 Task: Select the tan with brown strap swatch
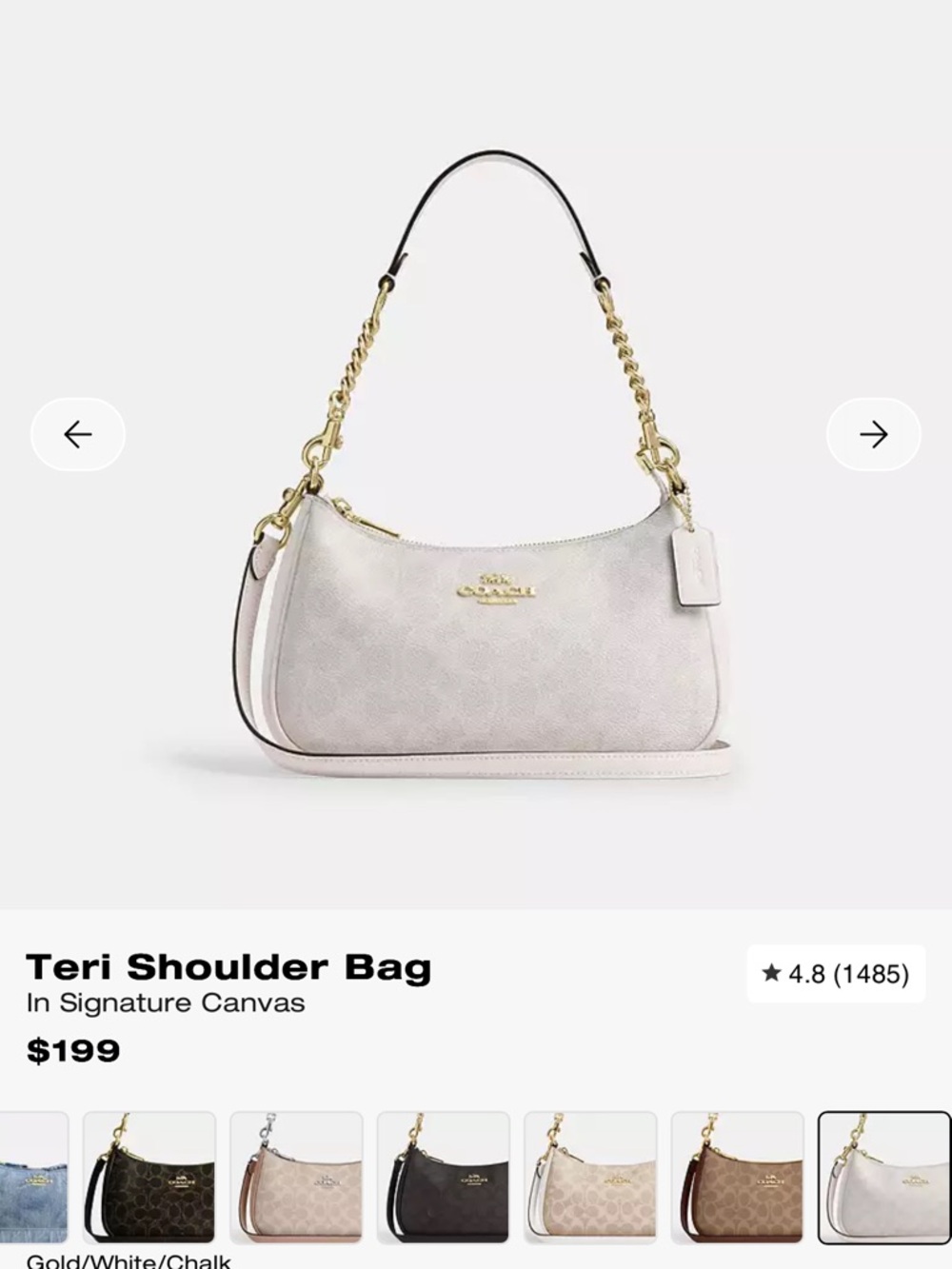(737, 1178)
